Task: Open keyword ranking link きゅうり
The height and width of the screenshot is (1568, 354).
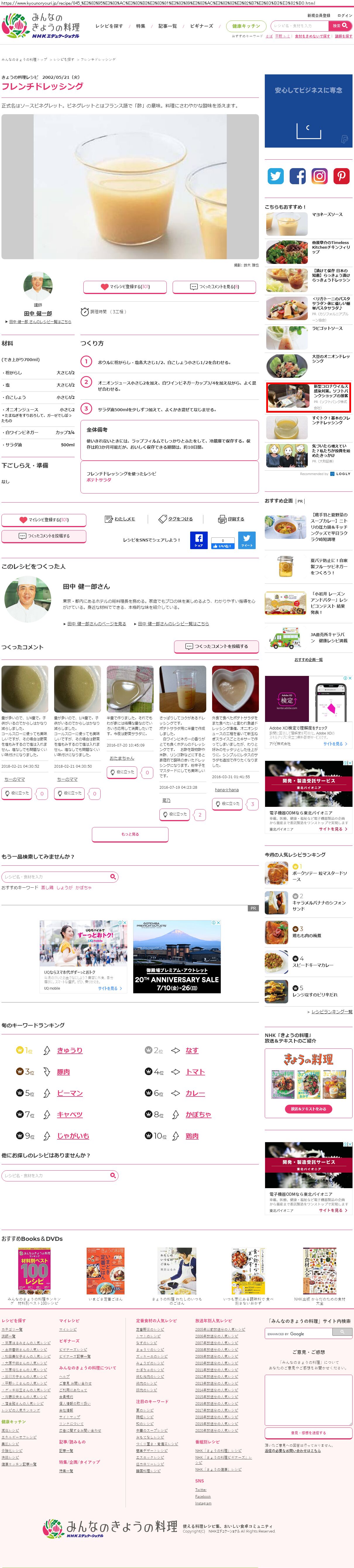Action: (69, 1051)
